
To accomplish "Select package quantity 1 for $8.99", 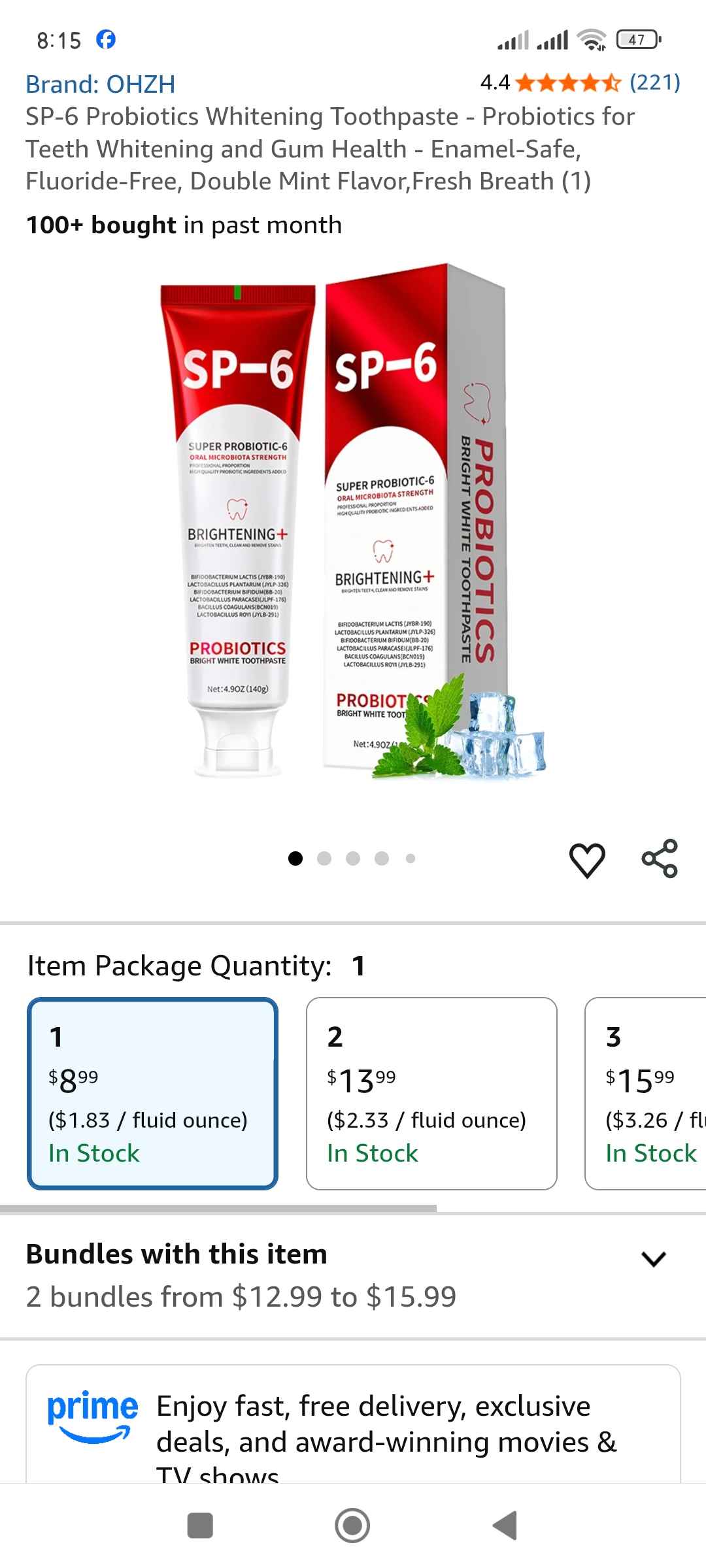I will (152, 1093).
